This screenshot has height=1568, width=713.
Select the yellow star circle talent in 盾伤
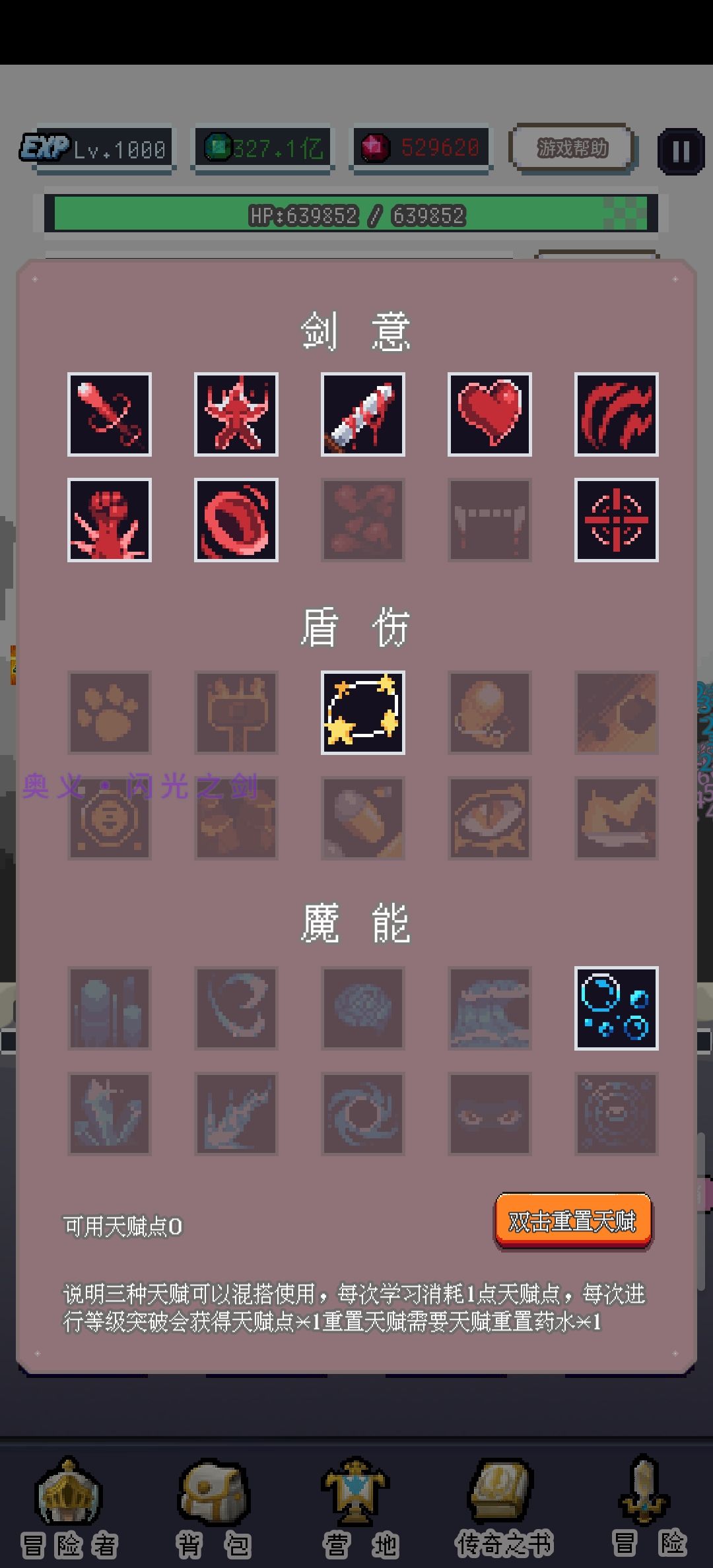(363, 713)
